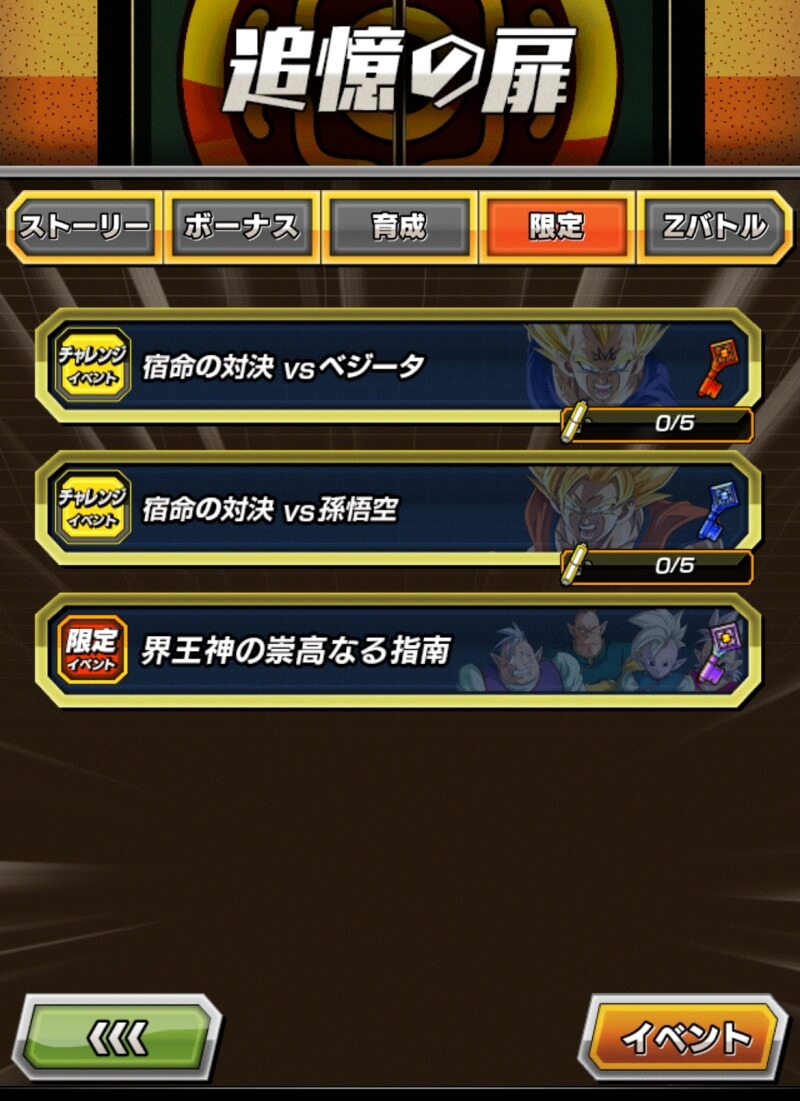Select the 育成 tab

399,227
